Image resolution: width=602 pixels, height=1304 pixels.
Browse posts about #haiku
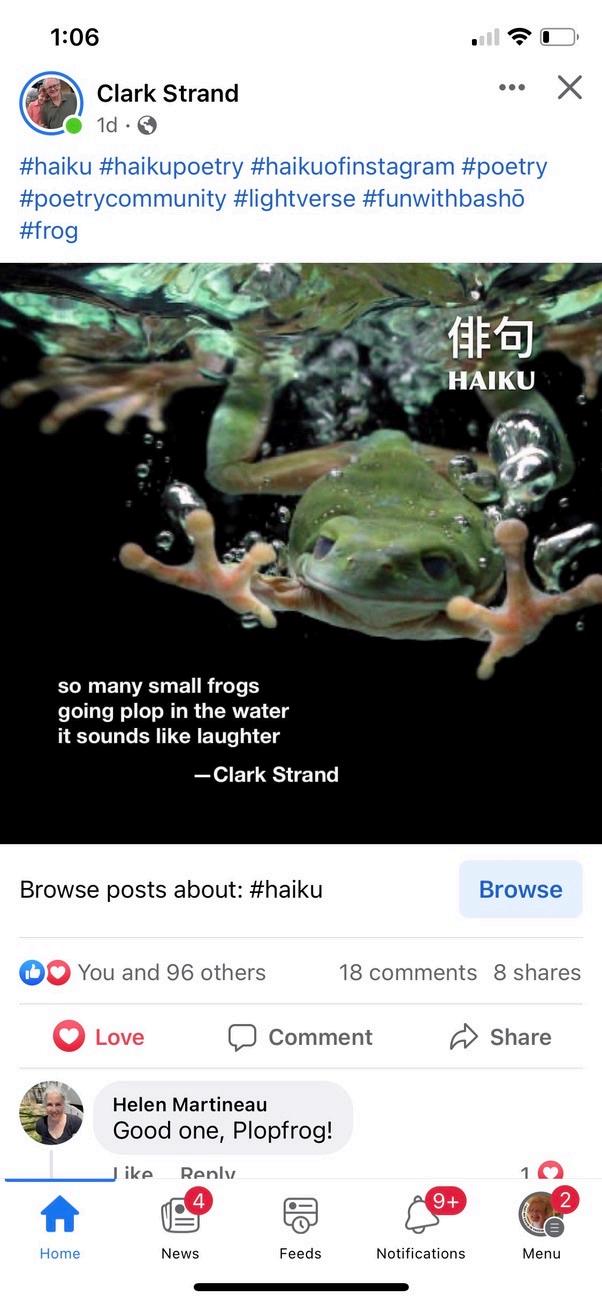520,889
